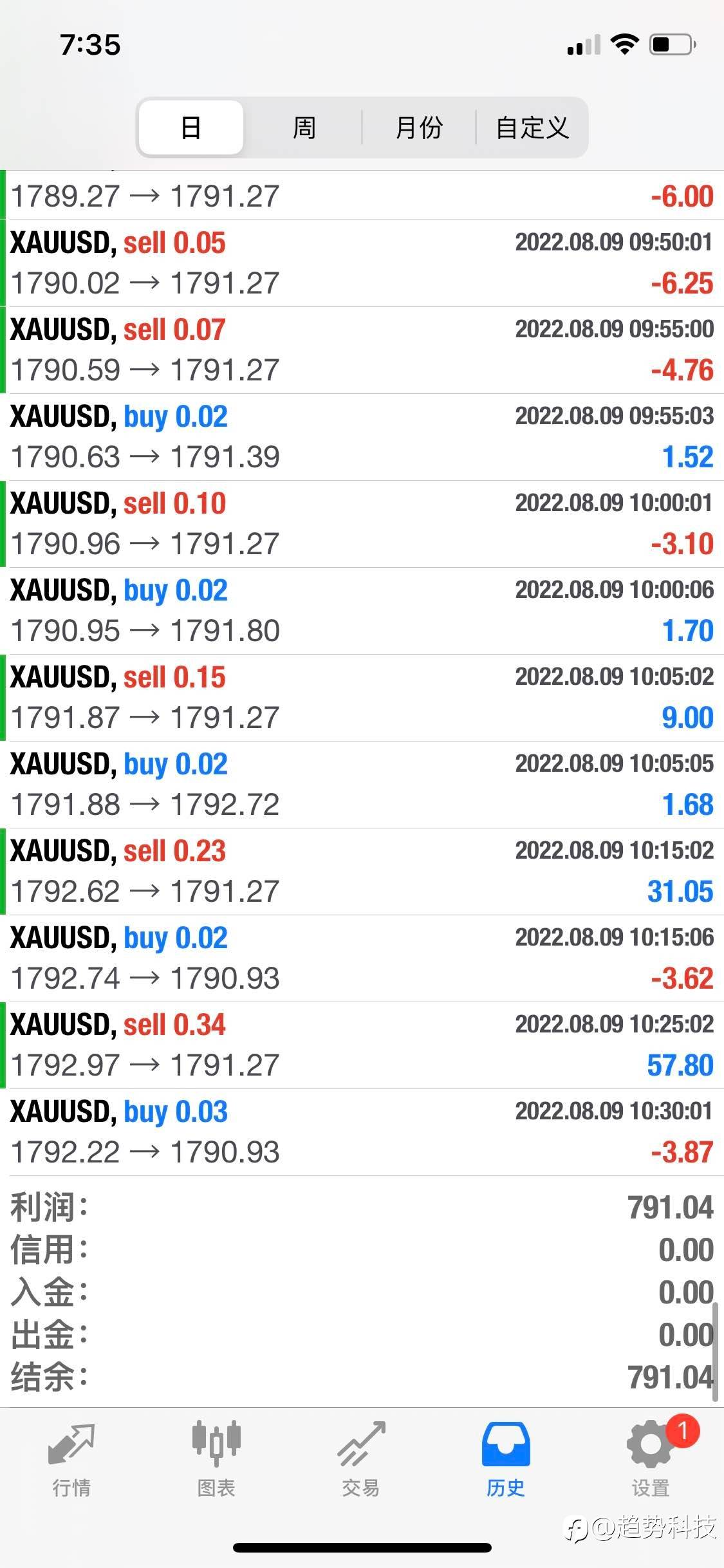Open 设置 settings with notification badge
The height and width of the screenshot is (1568, 724).
coord(651,1460)
